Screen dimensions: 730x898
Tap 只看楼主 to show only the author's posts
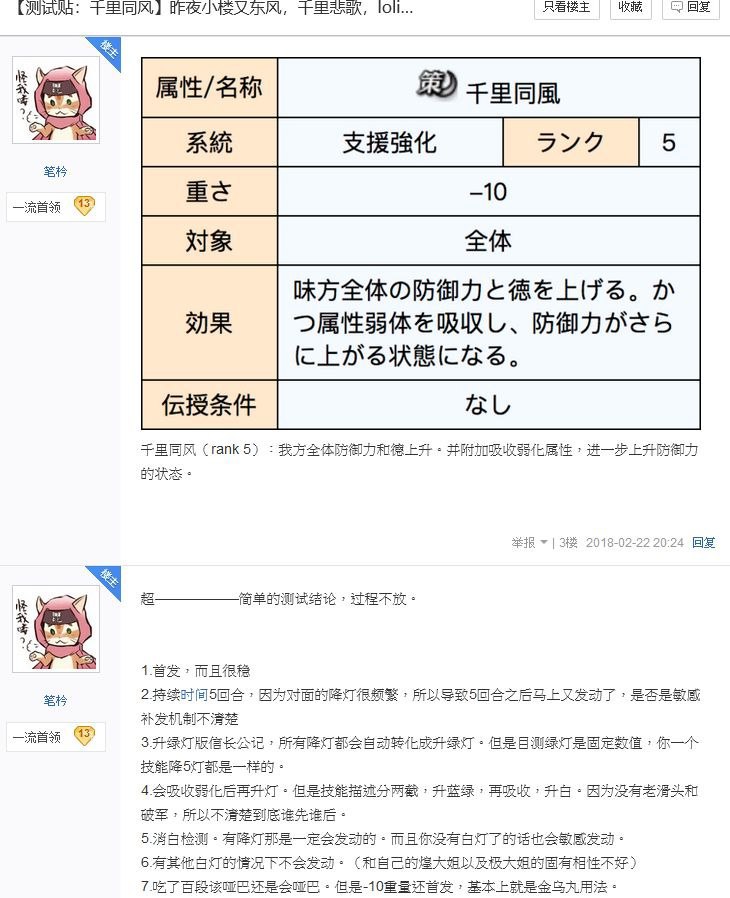566,8
